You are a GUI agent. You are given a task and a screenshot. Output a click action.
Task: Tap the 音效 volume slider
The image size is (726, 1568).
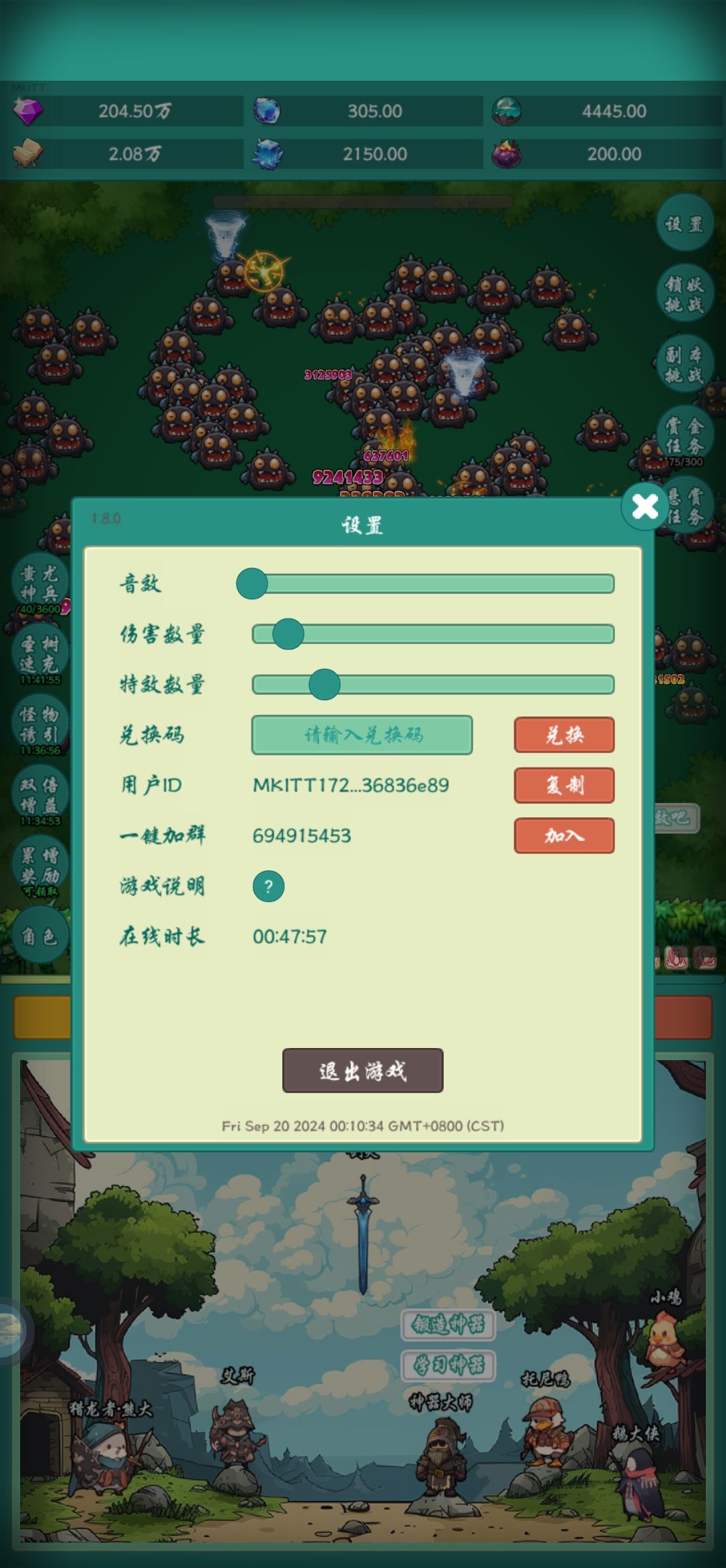[426, 583]
